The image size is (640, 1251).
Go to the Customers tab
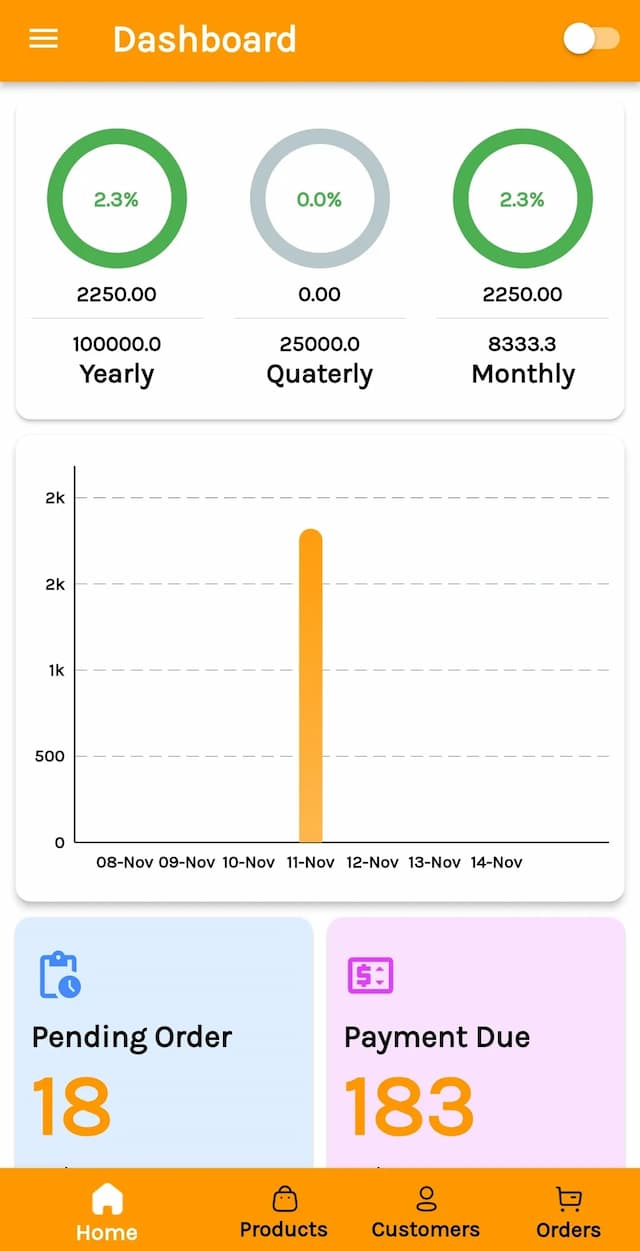(x=426, y=1212)
